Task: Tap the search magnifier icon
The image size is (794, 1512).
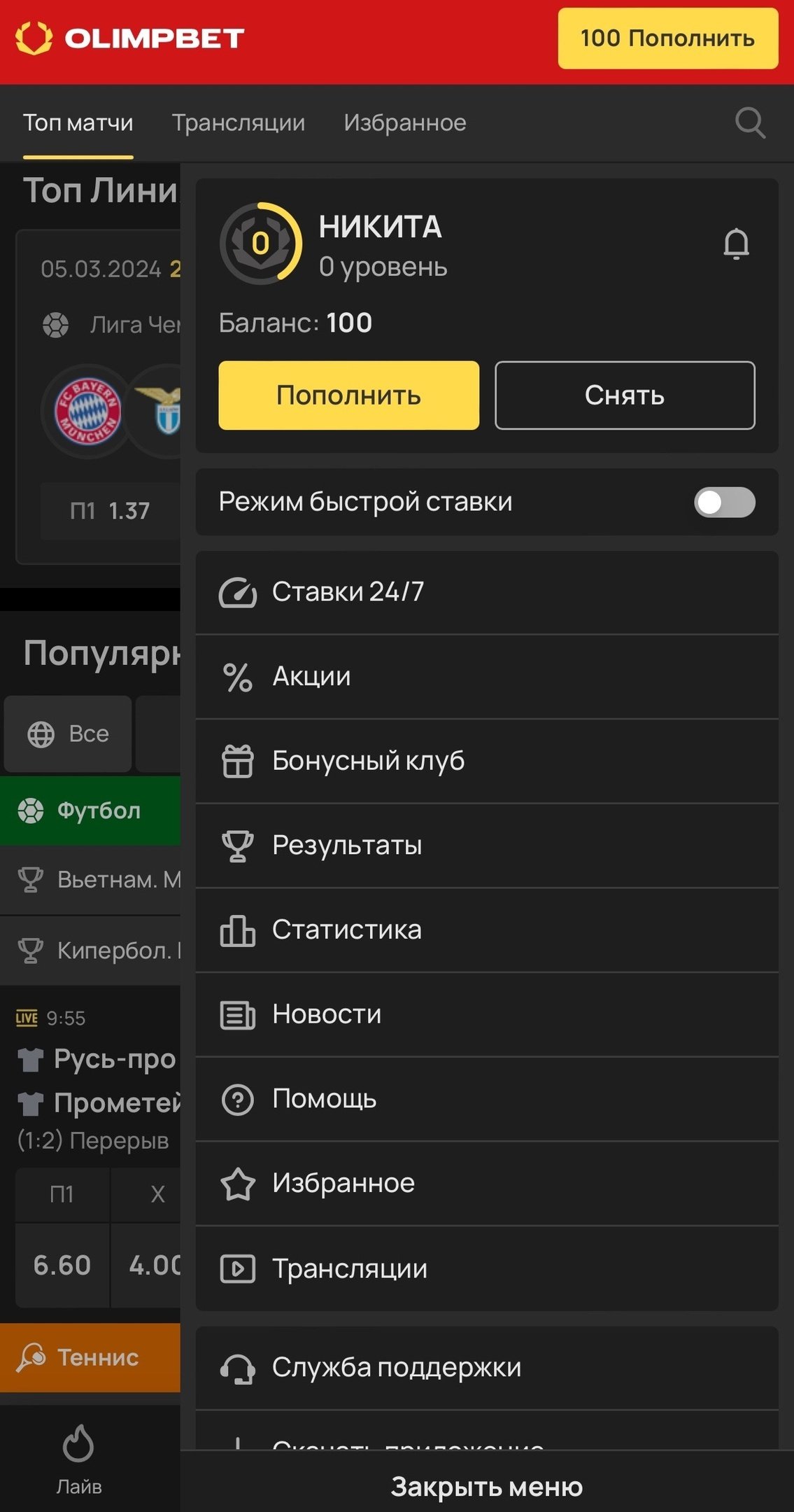Action: click(750, 123)
